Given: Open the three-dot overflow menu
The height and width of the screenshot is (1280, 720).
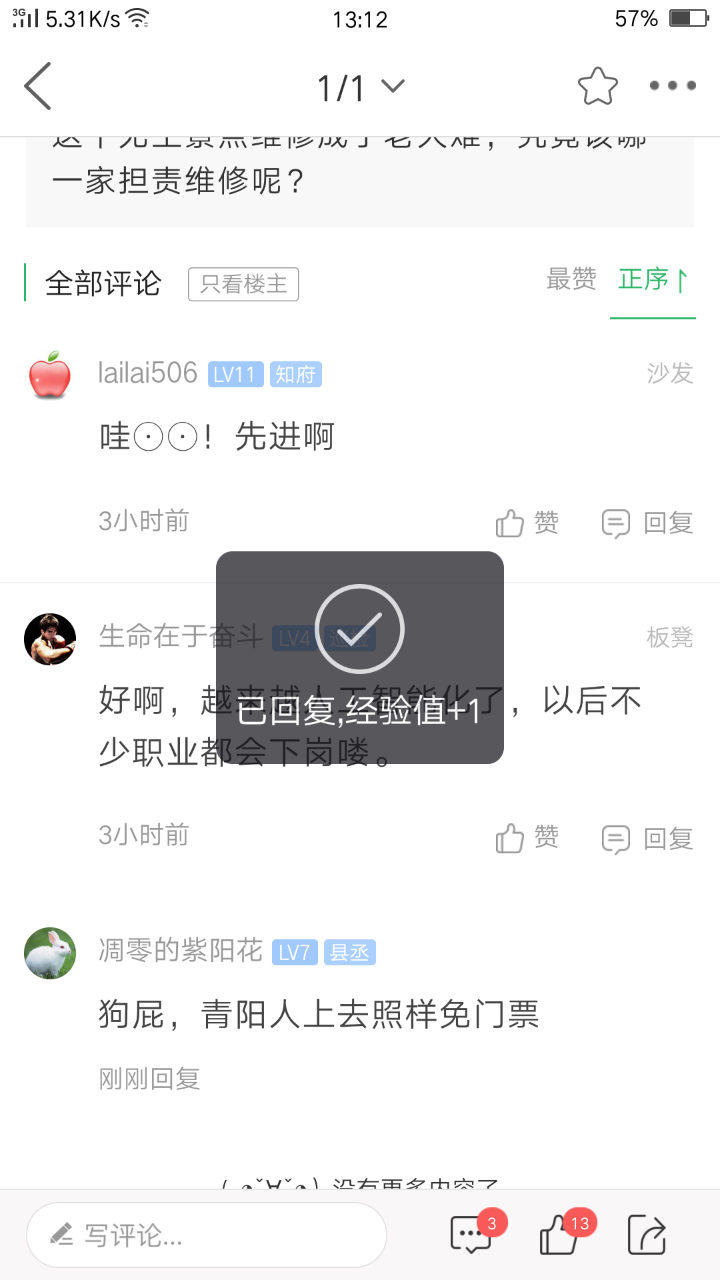Looking at the screenshot, I should (x=672, y=87).
